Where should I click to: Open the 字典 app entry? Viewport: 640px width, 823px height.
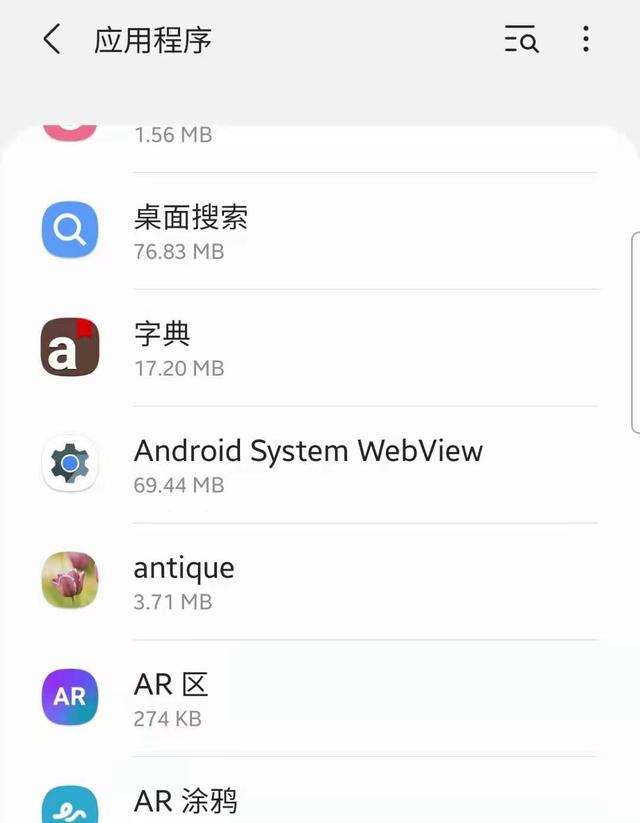320,347
